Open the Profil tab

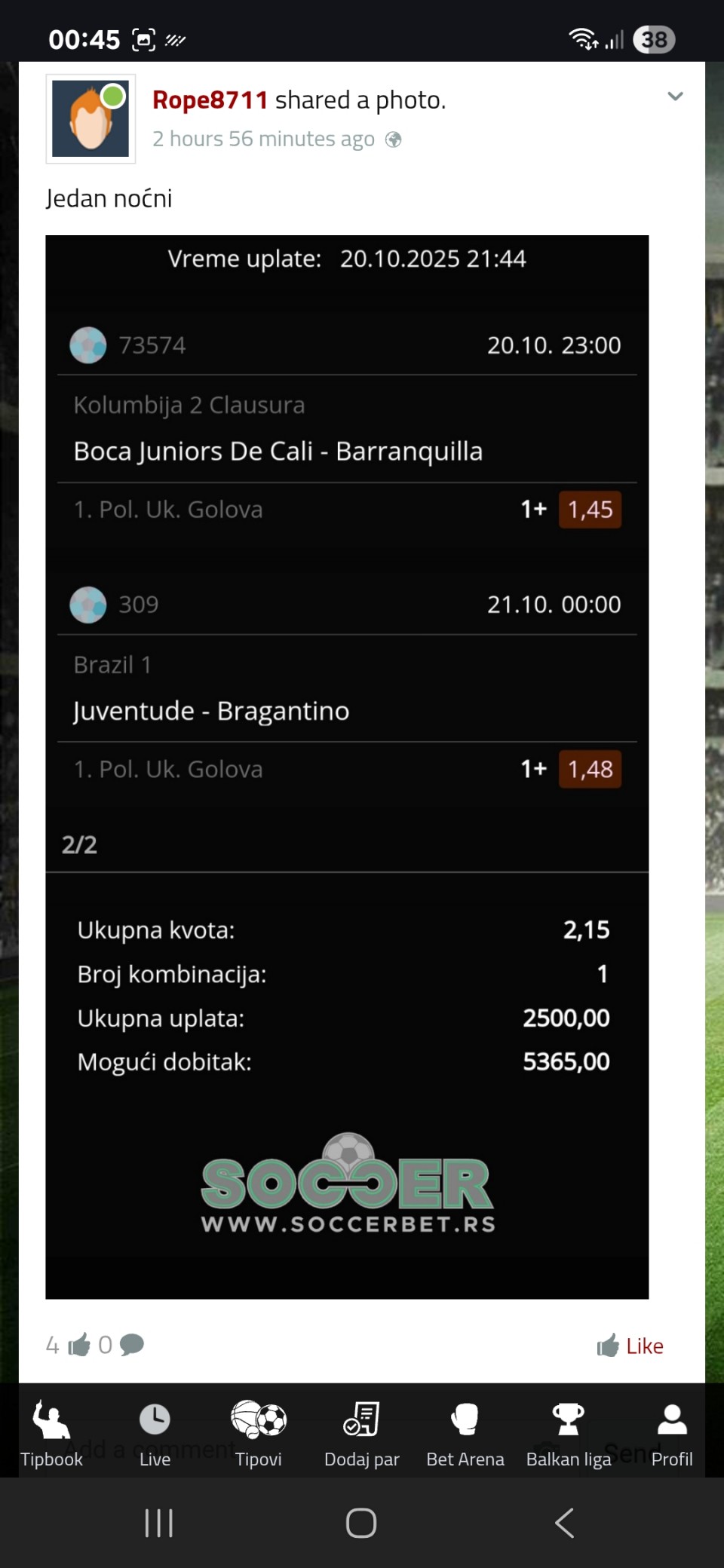(671, 1434)
